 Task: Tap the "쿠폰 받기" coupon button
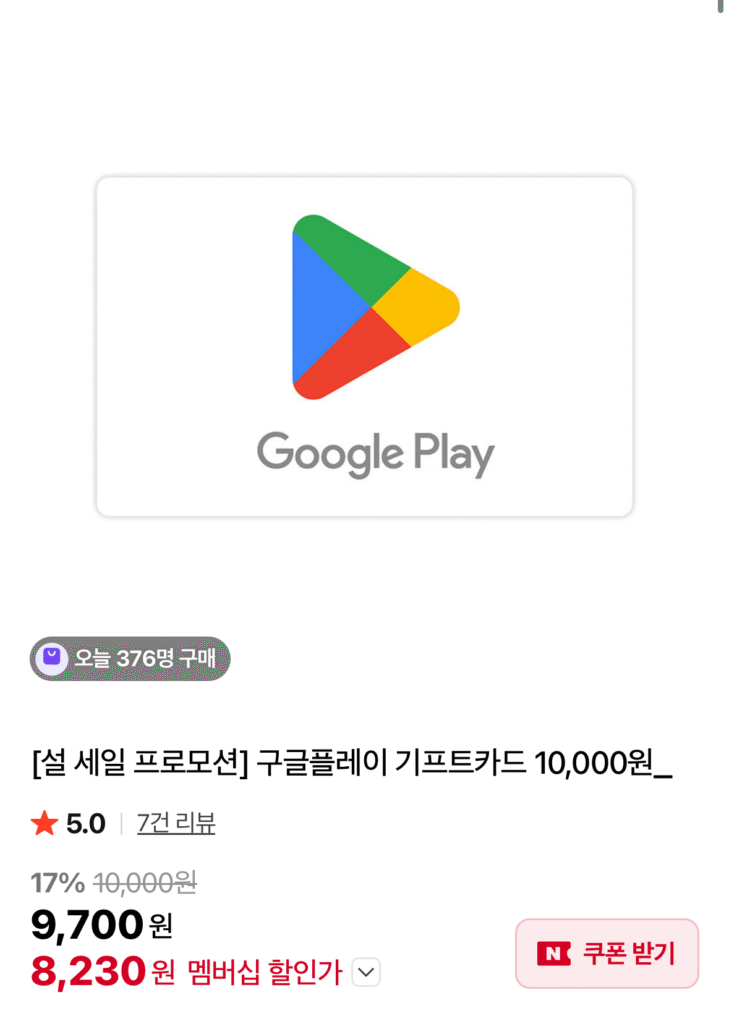[x=607, y=953]
